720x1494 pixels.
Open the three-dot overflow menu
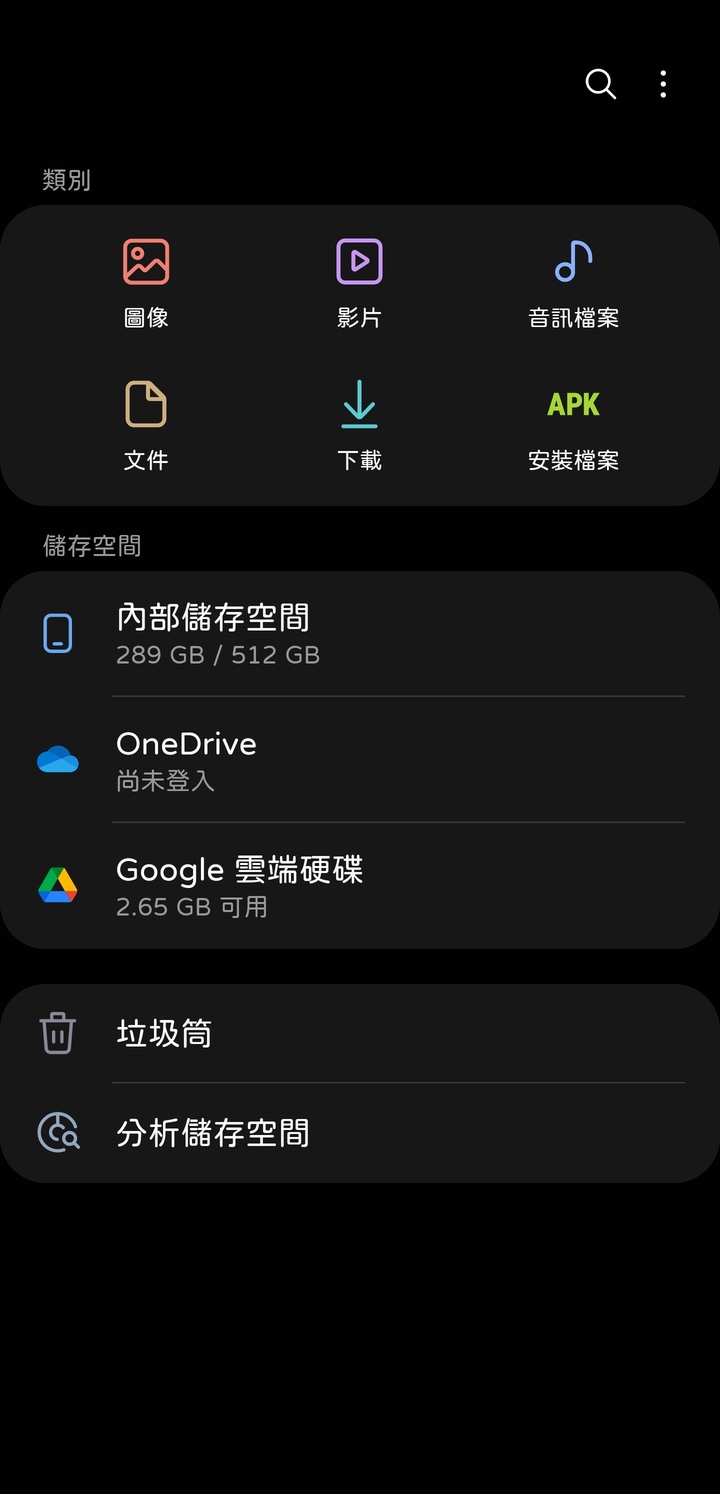pyautogui.click(x=663, y=84)
